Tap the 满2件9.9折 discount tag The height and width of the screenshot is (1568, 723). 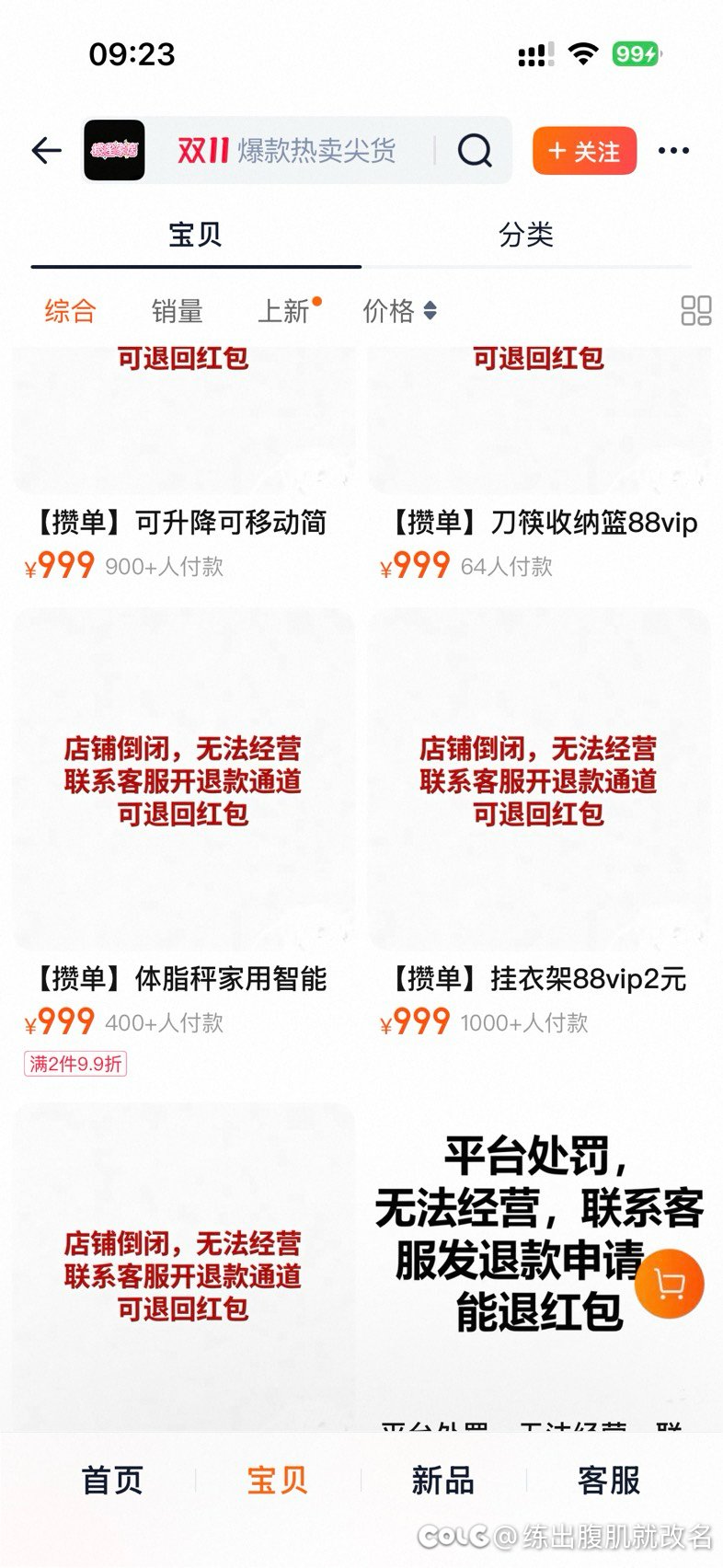(x=77, y=1064)
